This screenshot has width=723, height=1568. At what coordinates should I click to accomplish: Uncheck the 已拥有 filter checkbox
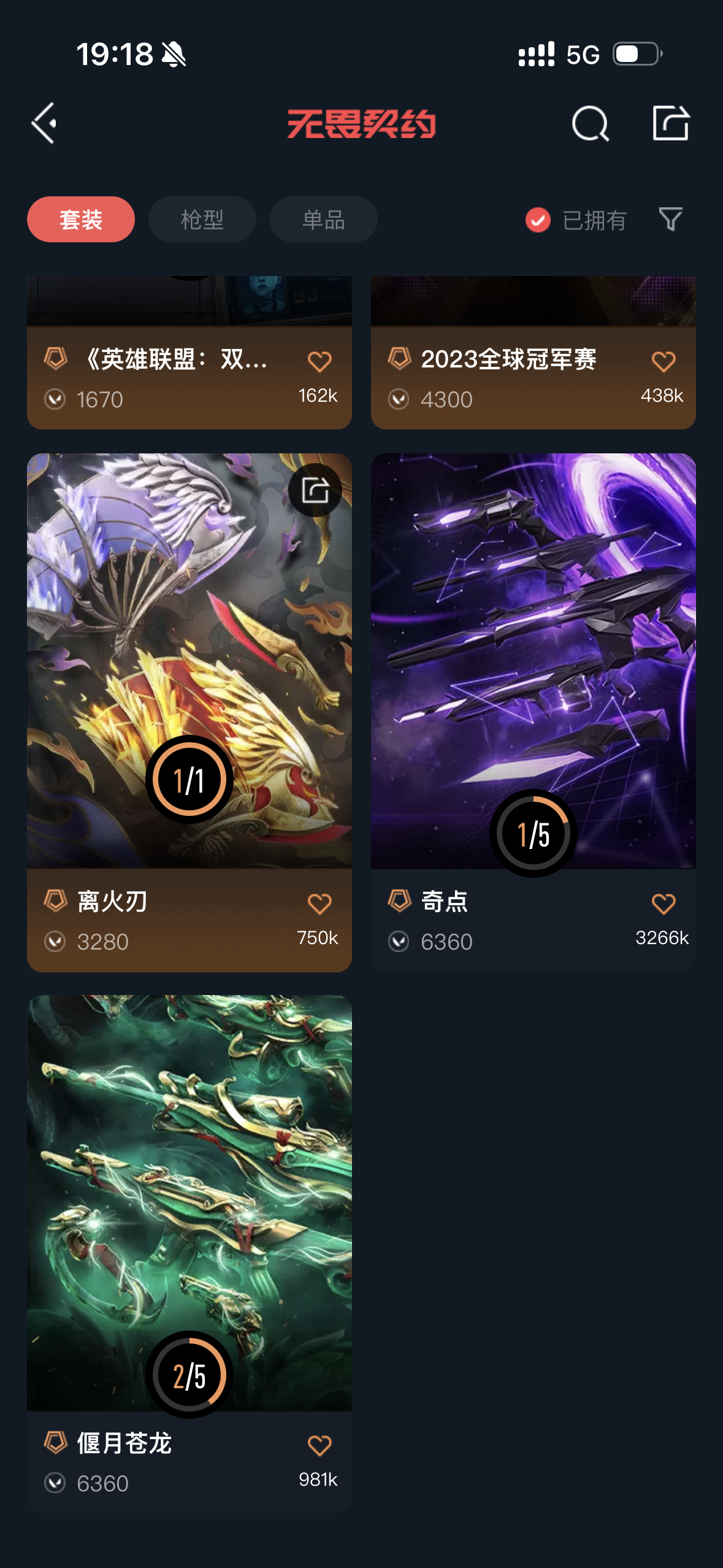(x=538, y=220)
